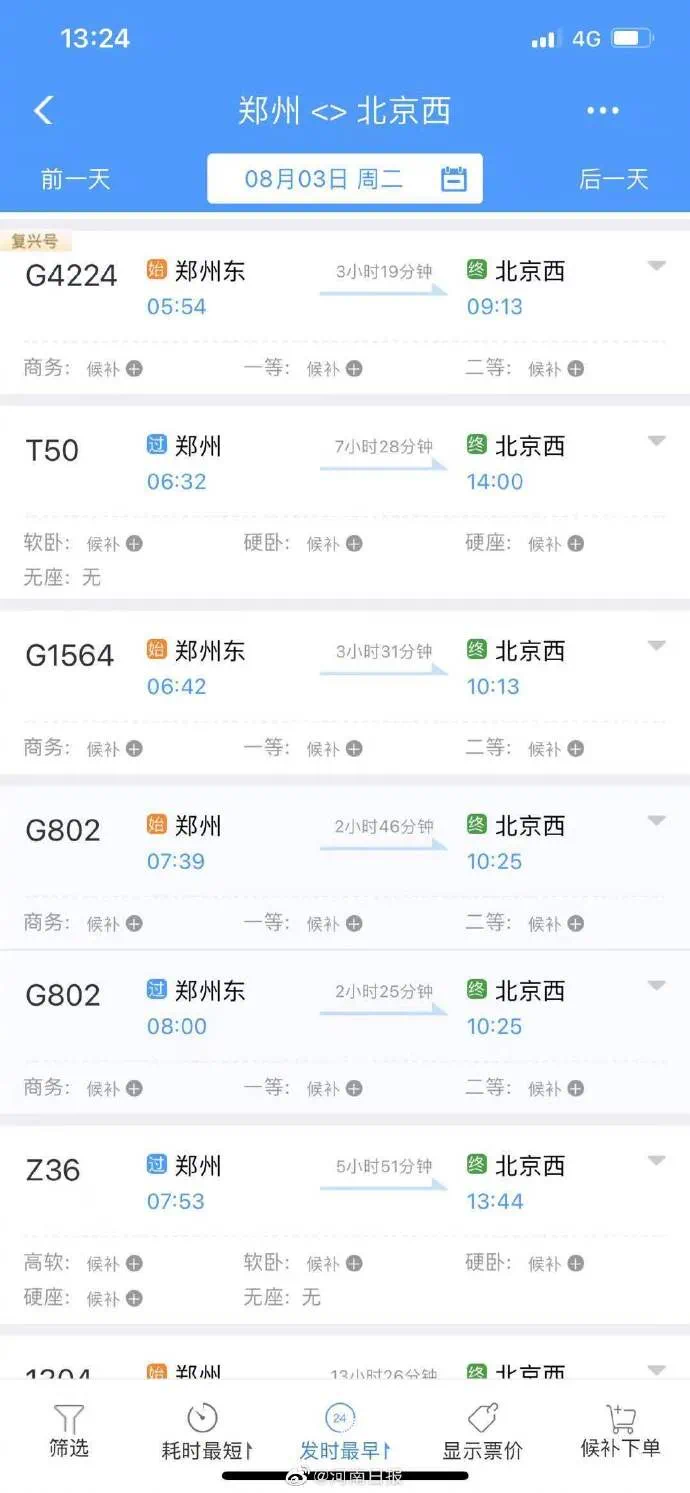Go to the previous day (前一天)
Image resolution: width=690 pixels, height=1493 pixels.
[75, 179]
